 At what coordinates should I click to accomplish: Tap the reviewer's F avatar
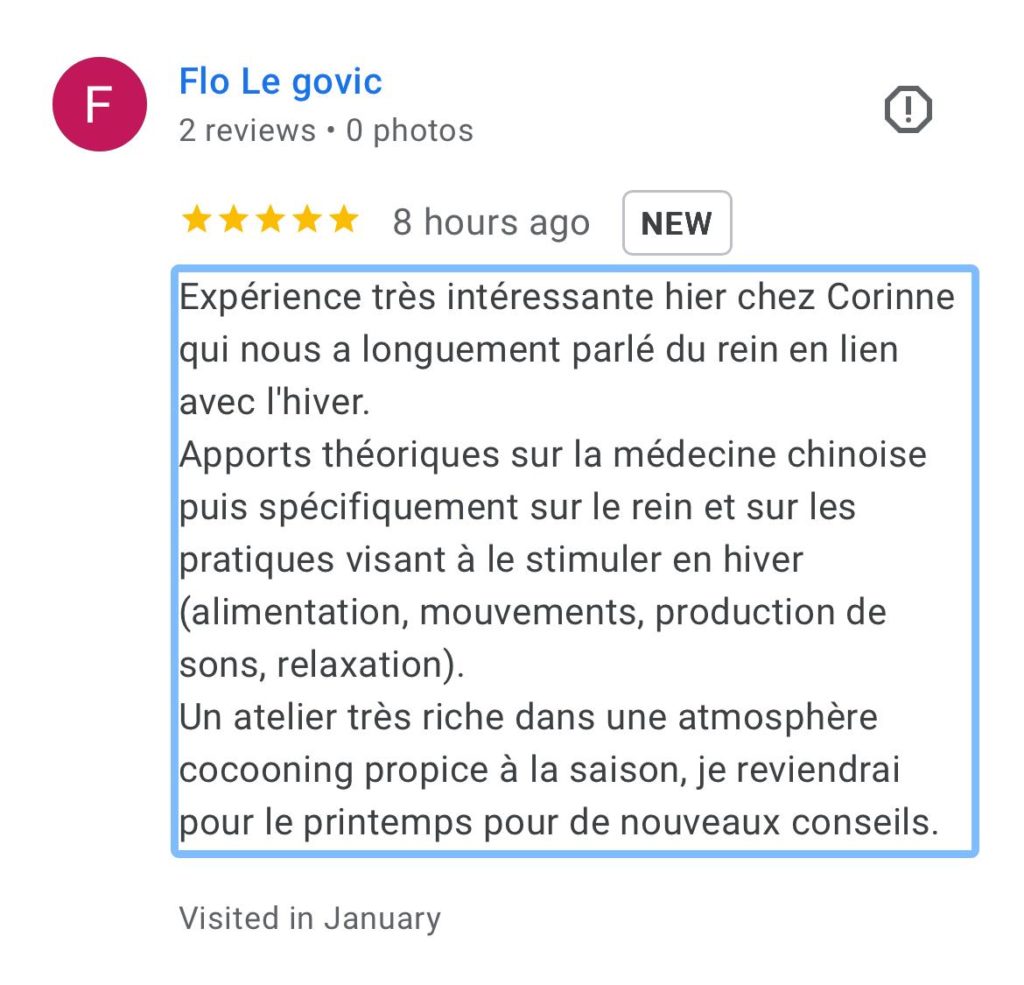(x=99, y=104)
